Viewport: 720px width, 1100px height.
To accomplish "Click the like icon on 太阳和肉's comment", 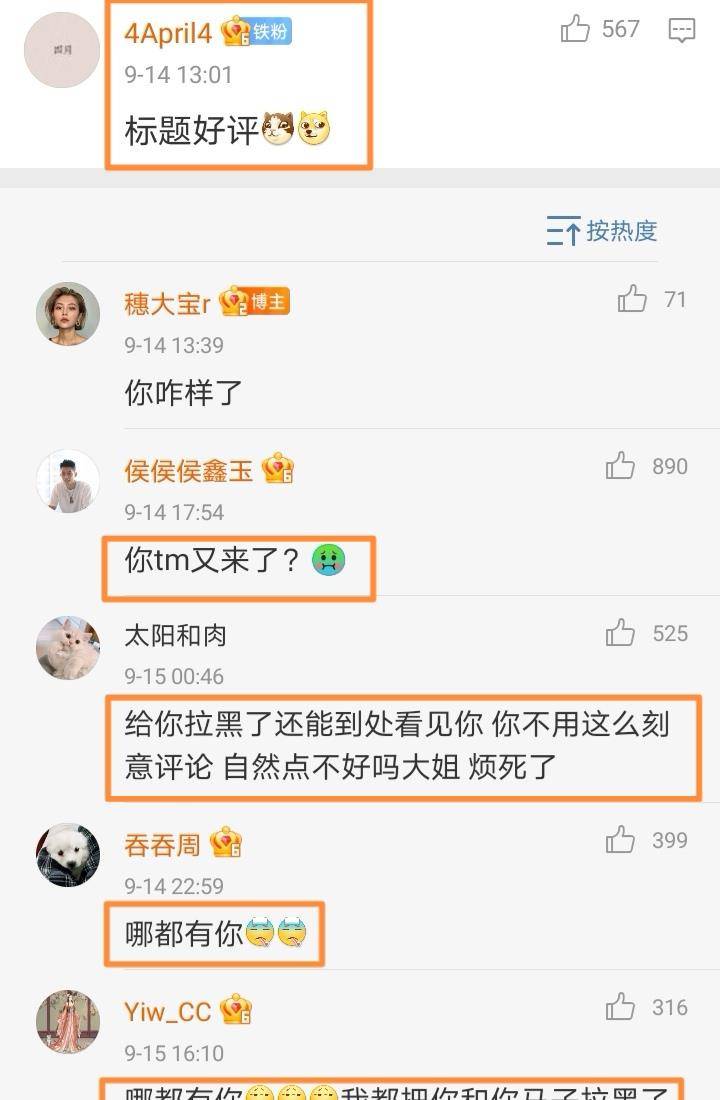I will tap(621, 634).
